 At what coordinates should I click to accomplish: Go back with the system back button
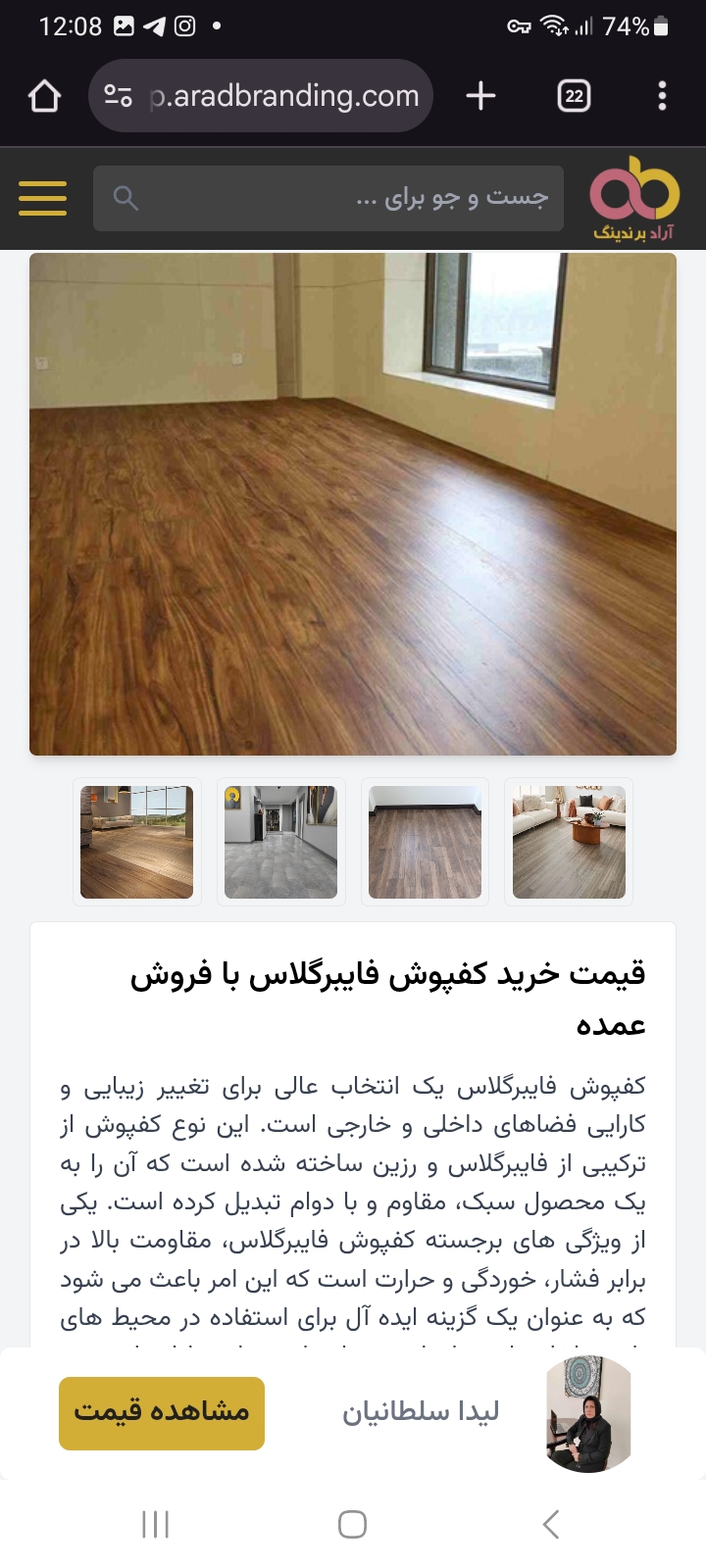551,1524
